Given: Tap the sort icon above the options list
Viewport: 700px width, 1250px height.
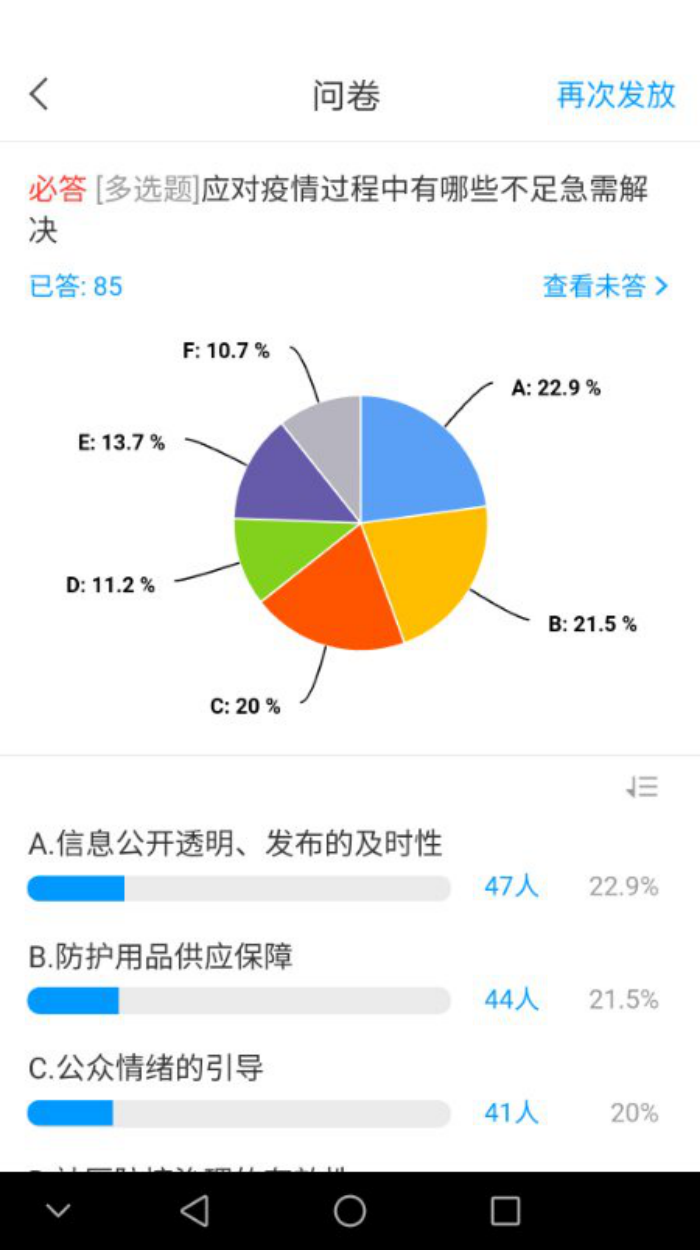Looking at the screenshot, I should pos(642,788).
